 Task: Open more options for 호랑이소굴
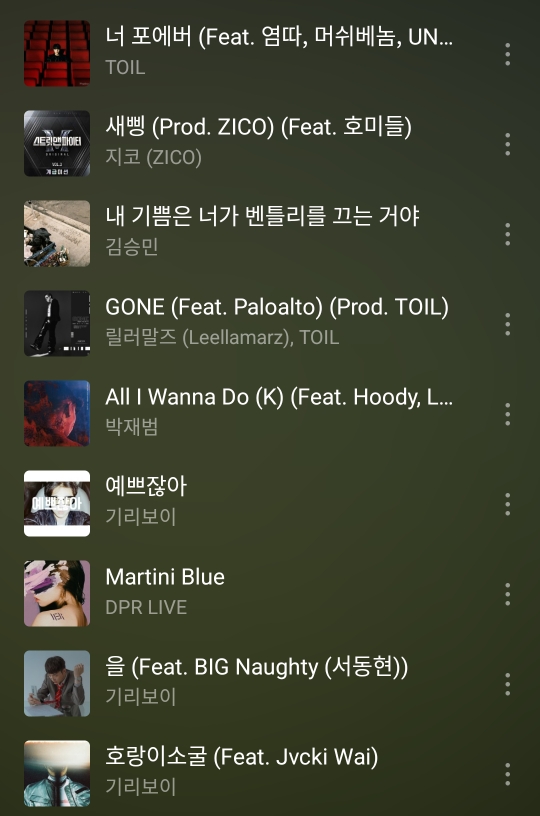(x=508, y=774)
